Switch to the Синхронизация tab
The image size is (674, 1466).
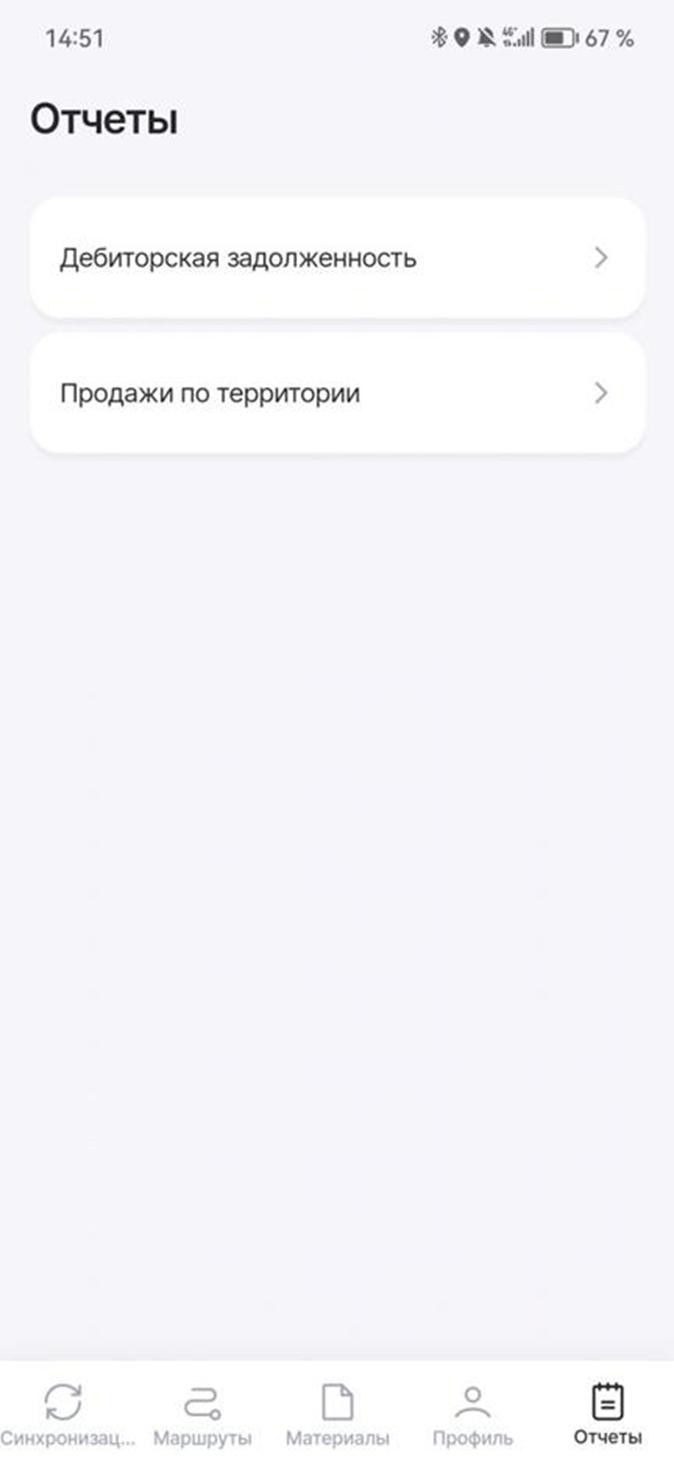[67, 1415]
